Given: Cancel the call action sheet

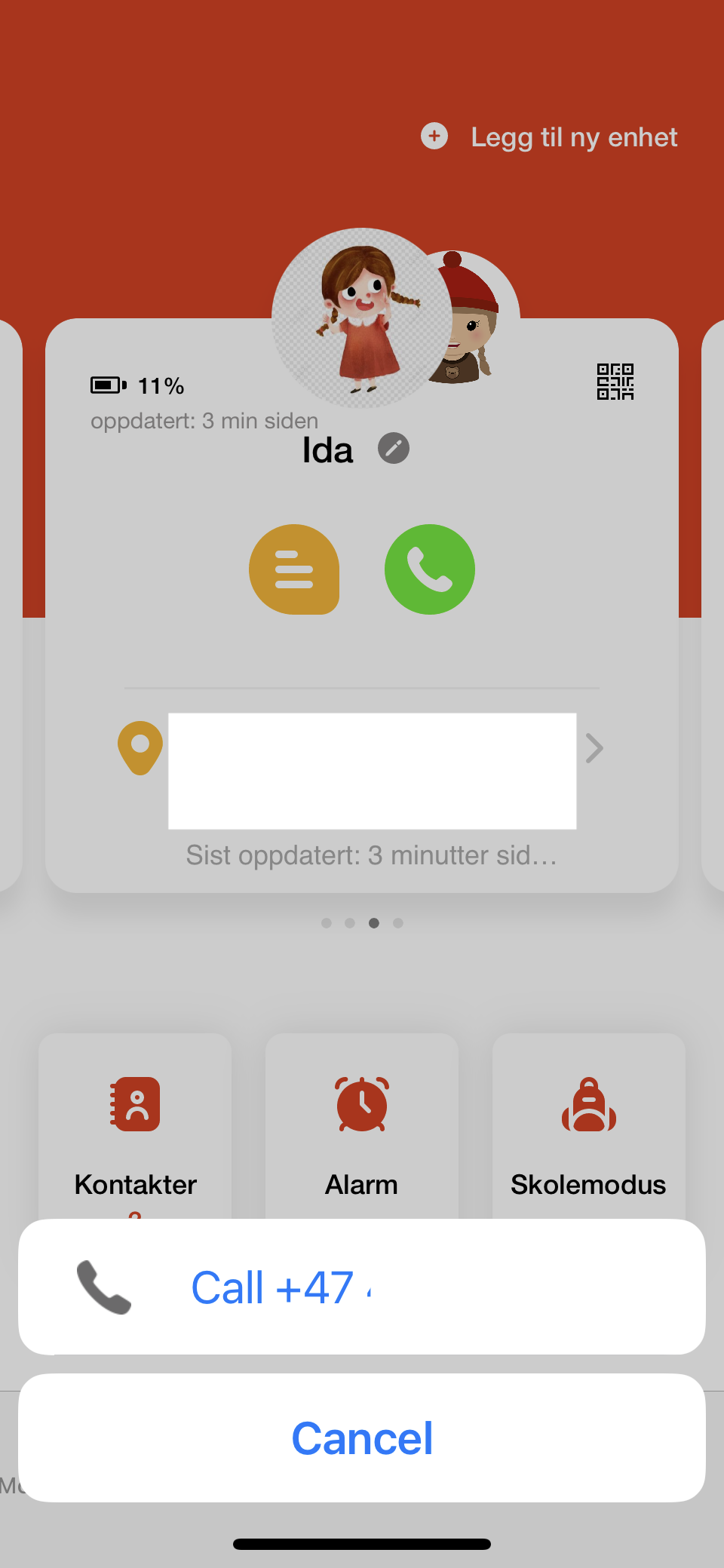Looking at the screenshot, I should (x=362, y=1438).
